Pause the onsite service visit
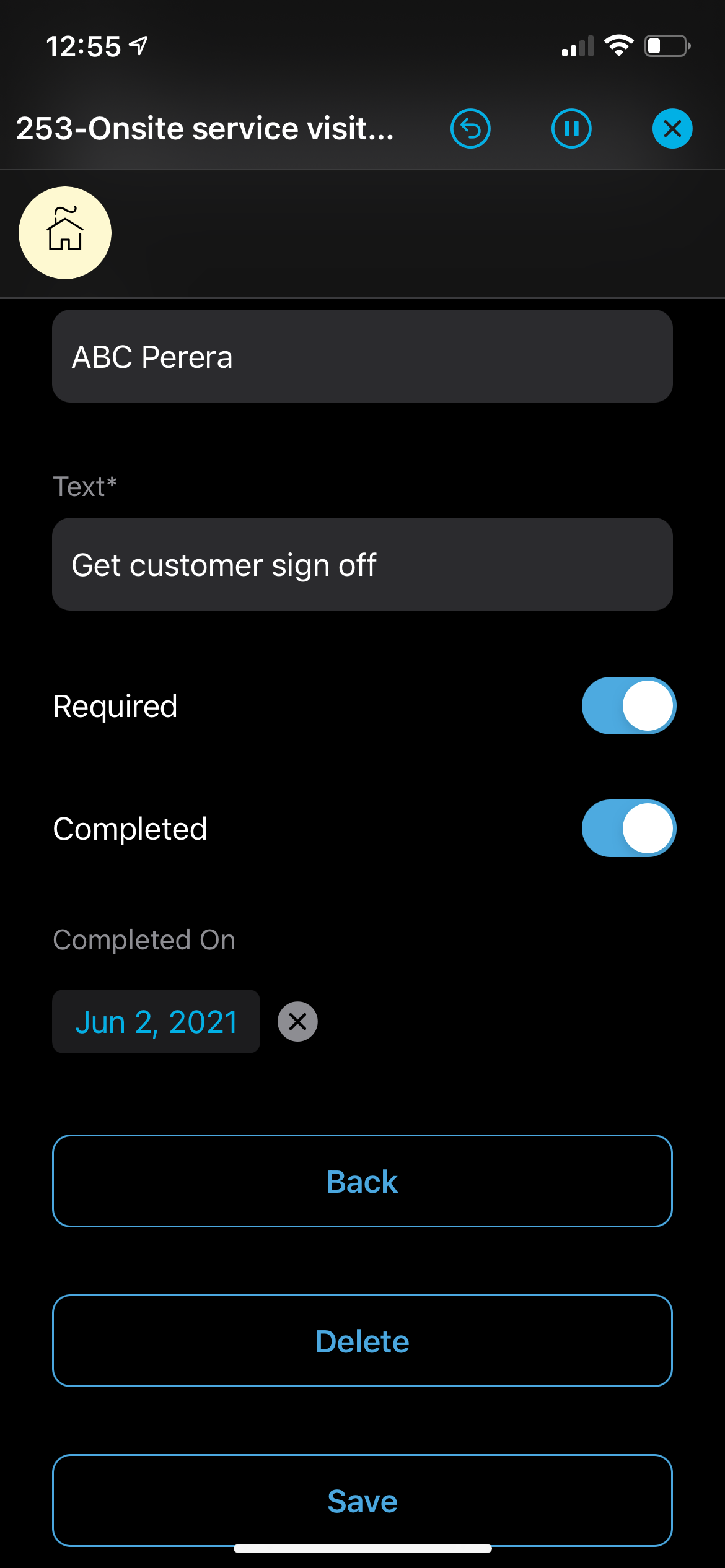725x1568 pixels. [x=571, y=129]
